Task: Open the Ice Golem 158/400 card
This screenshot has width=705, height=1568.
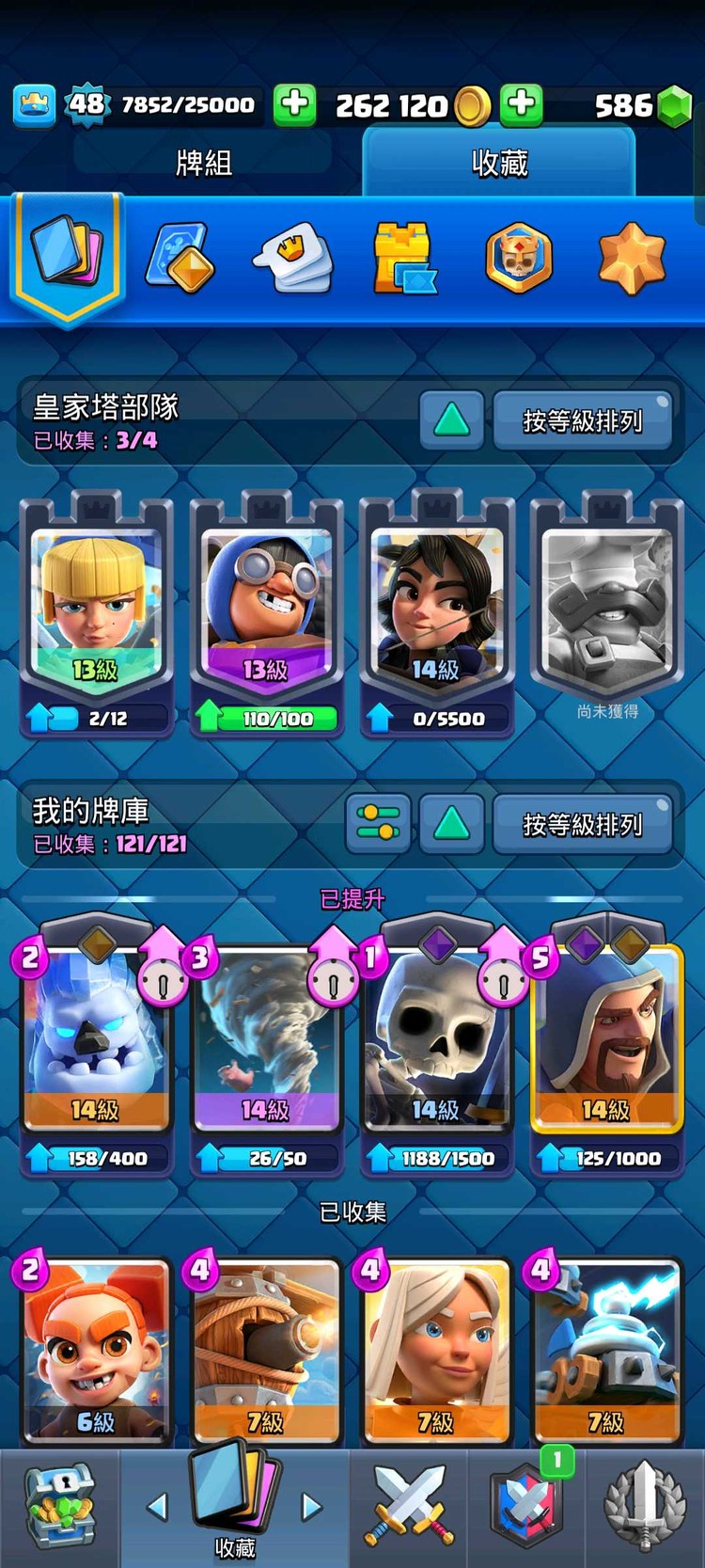Action: pos(96,1044)
